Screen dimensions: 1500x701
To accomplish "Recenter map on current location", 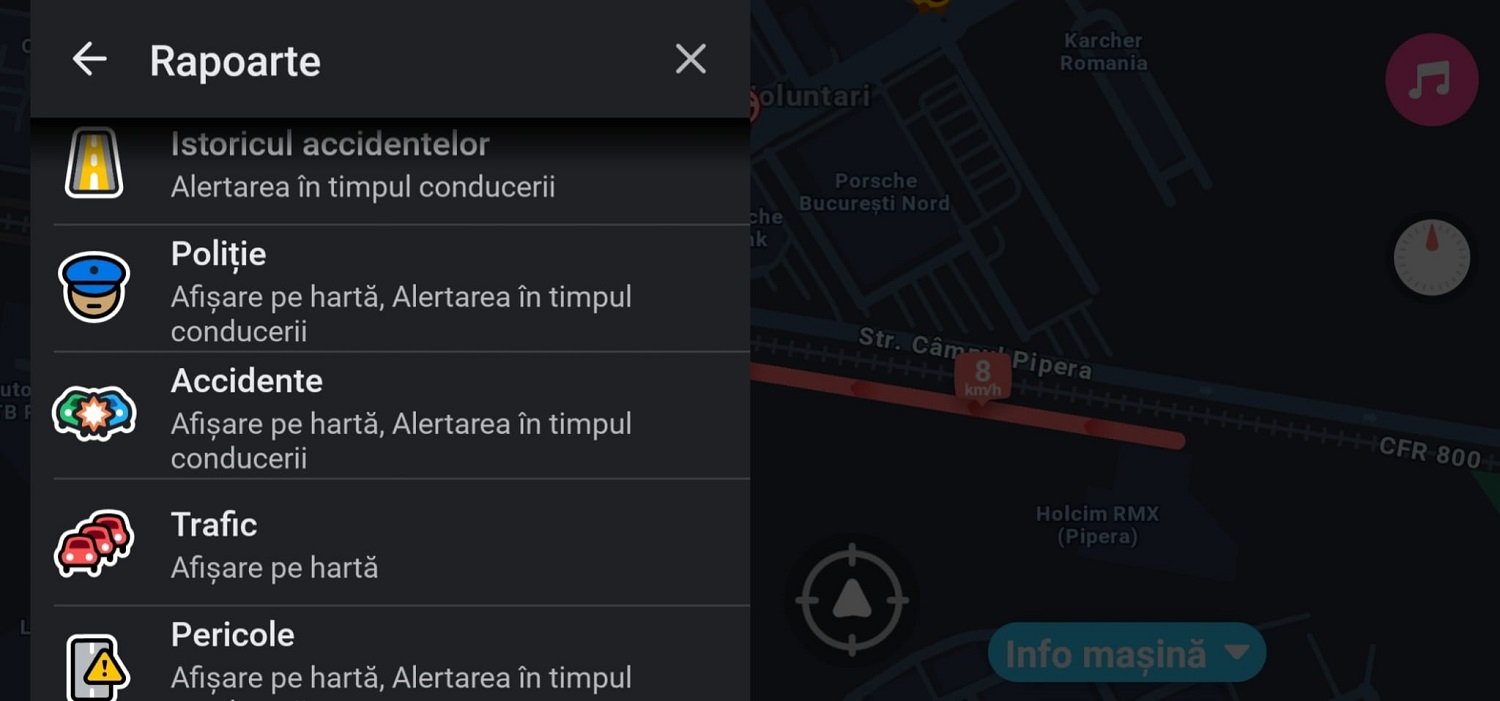I will 852,601.
